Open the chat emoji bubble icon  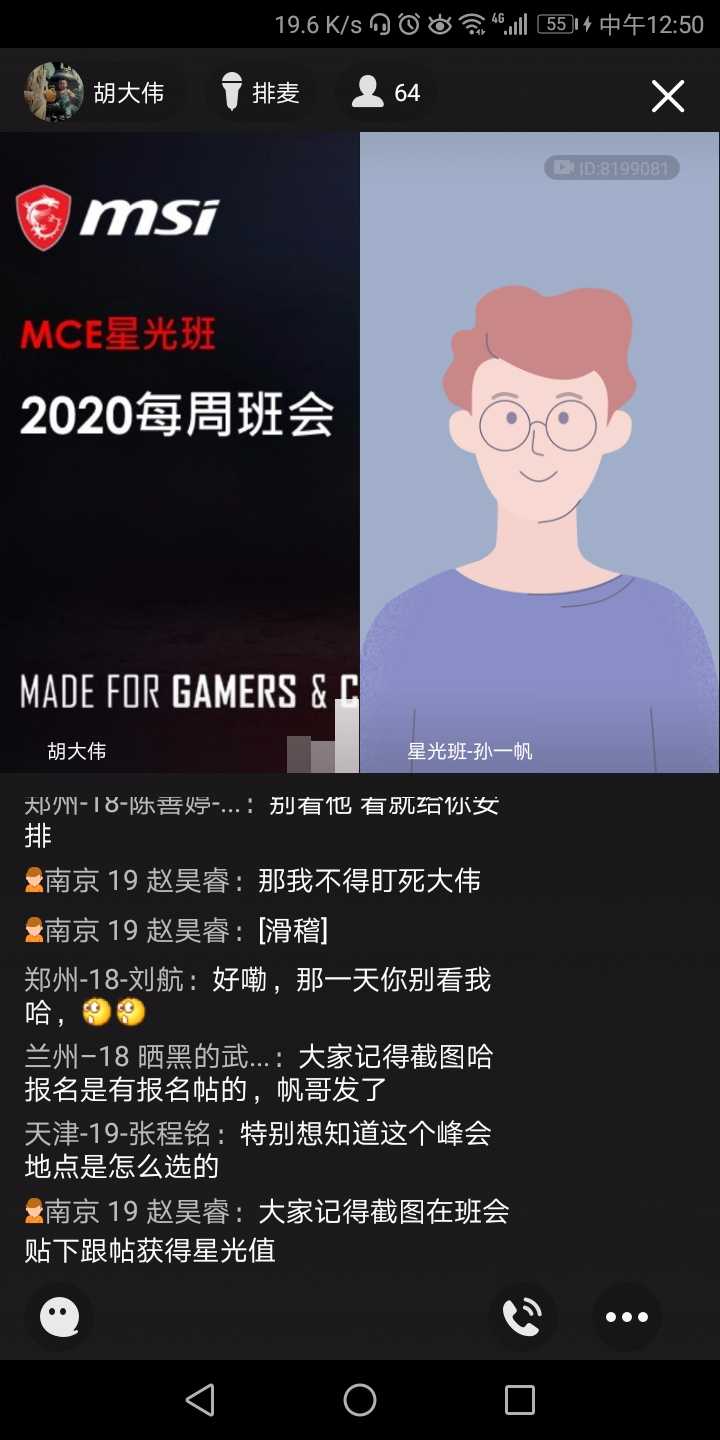[60, 1317]
